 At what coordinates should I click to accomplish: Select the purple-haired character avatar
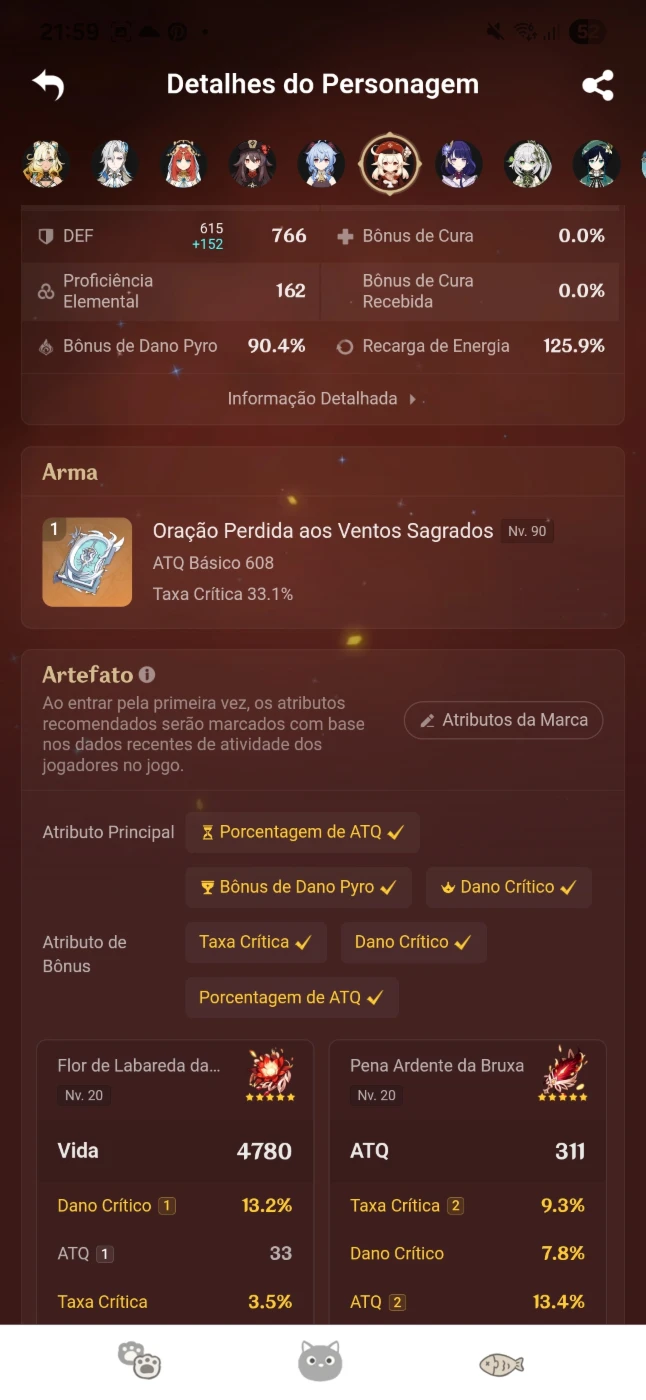pos(459,164)
